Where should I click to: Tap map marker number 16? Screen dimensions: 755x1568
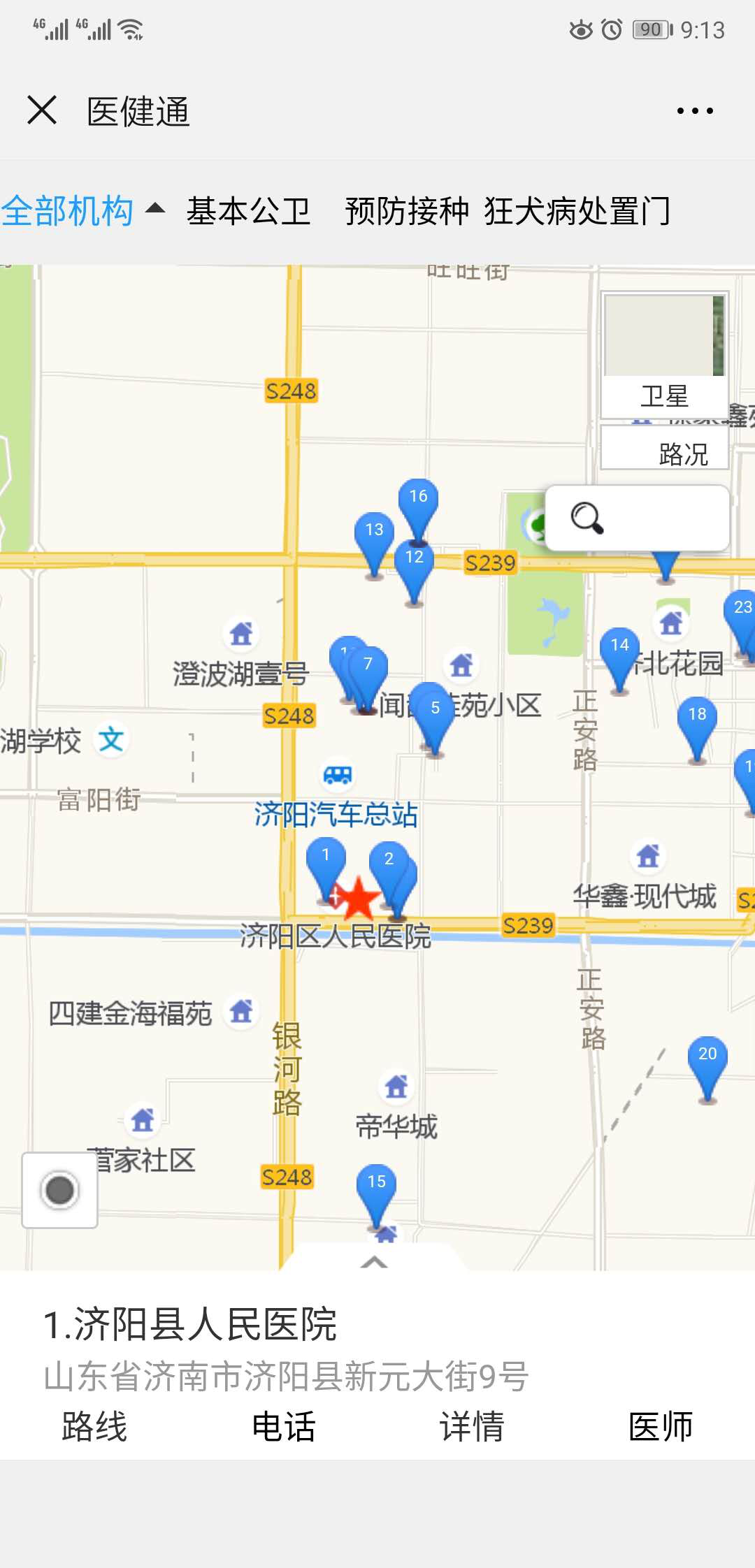coord(418,503)
